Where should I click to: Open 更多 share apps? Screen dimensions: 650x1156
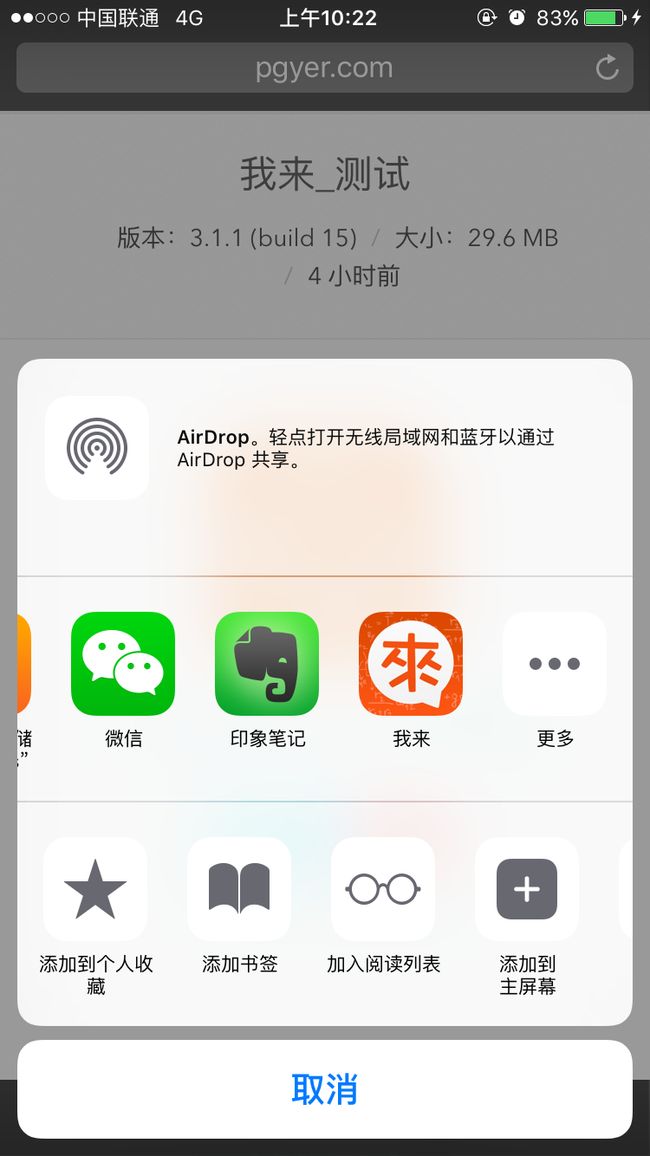[554, 664]
